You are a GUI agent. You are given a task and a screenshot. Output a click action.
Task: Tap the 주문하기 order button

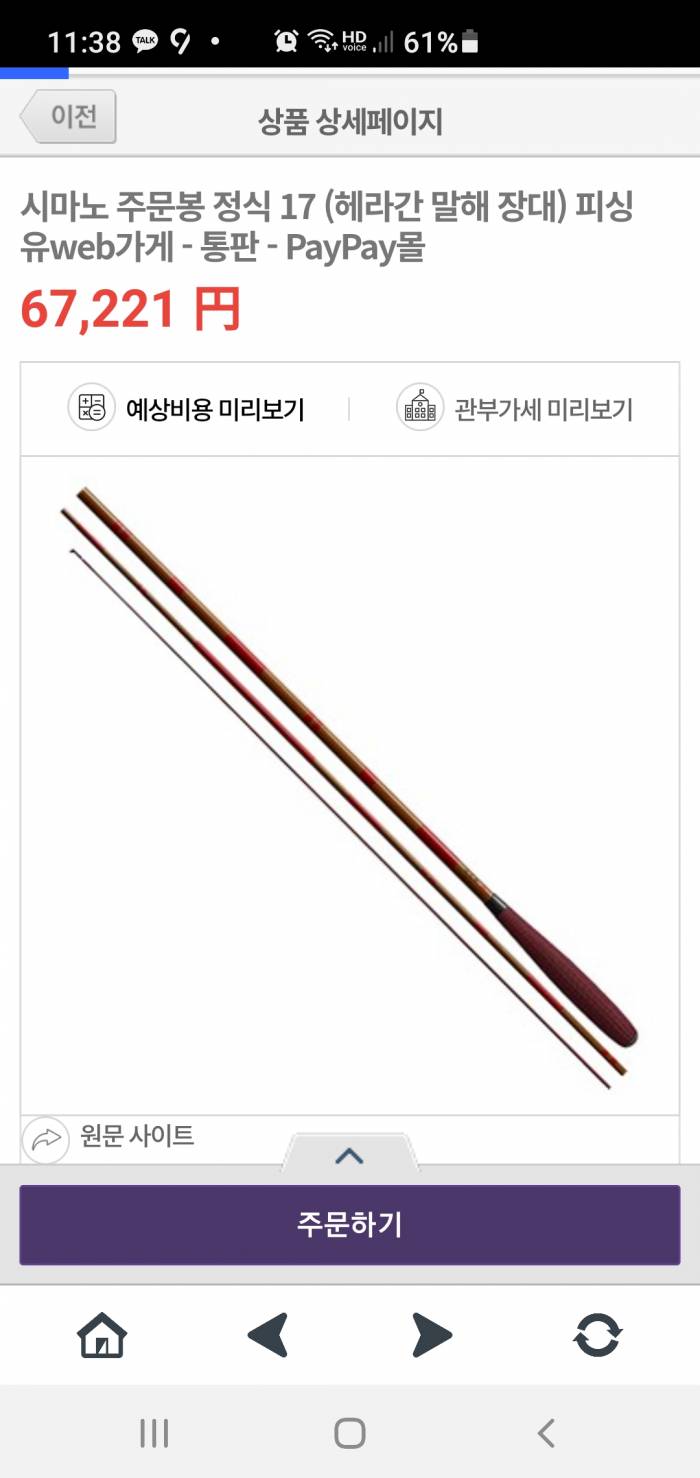coord(349,1225)
